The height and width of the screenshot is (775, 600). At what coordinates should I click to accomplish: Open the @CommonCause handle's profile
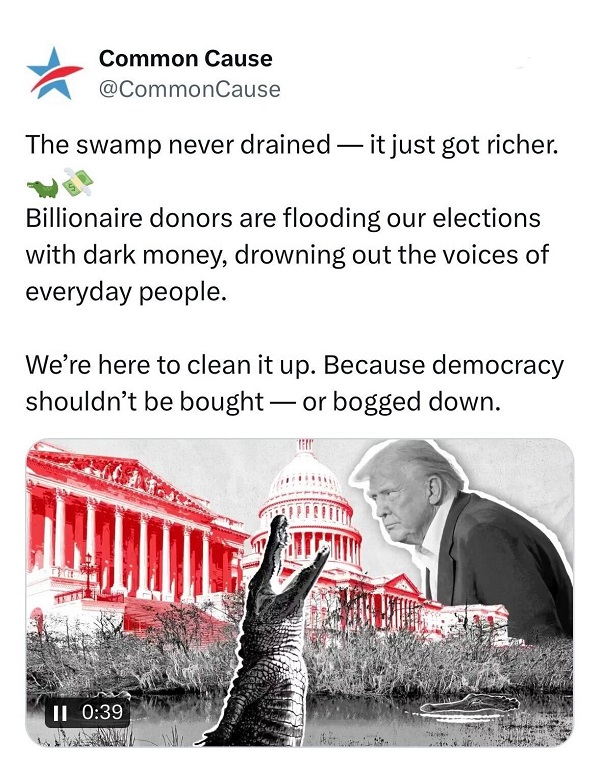(189, 89)
